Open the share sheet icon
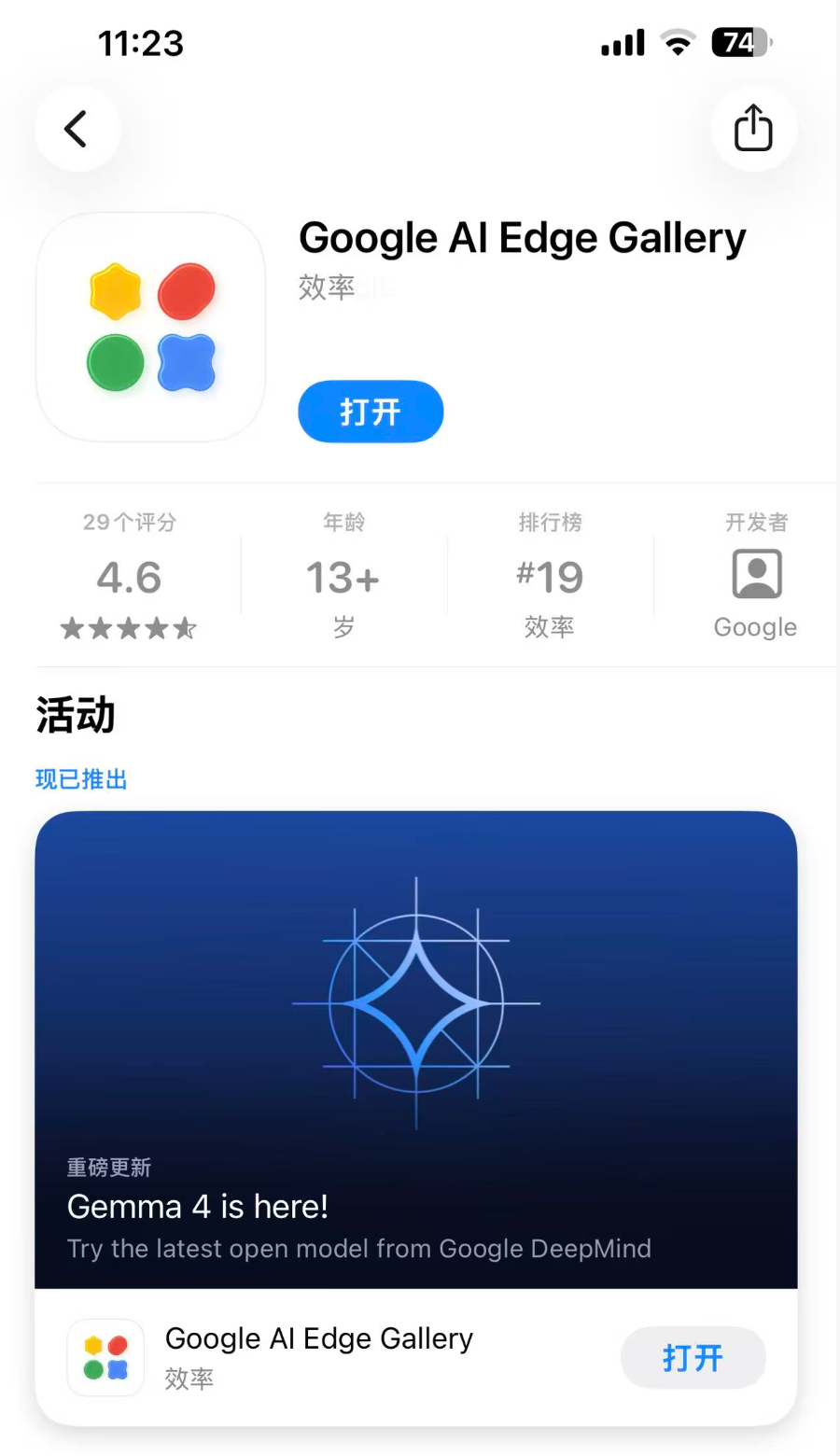 [x=753, y=129]
